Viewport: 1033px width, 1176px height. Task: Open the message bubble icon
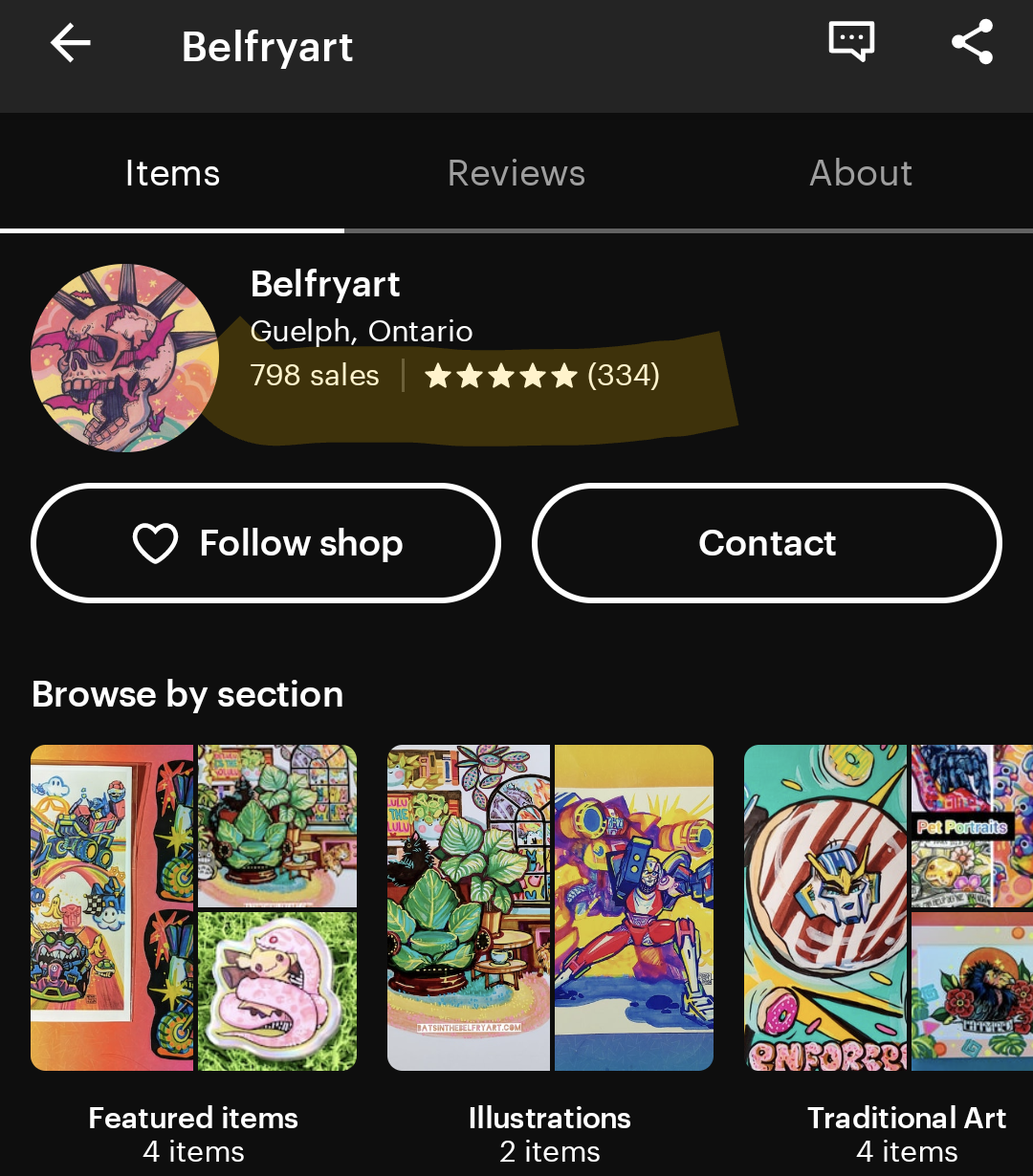[850, 42]
